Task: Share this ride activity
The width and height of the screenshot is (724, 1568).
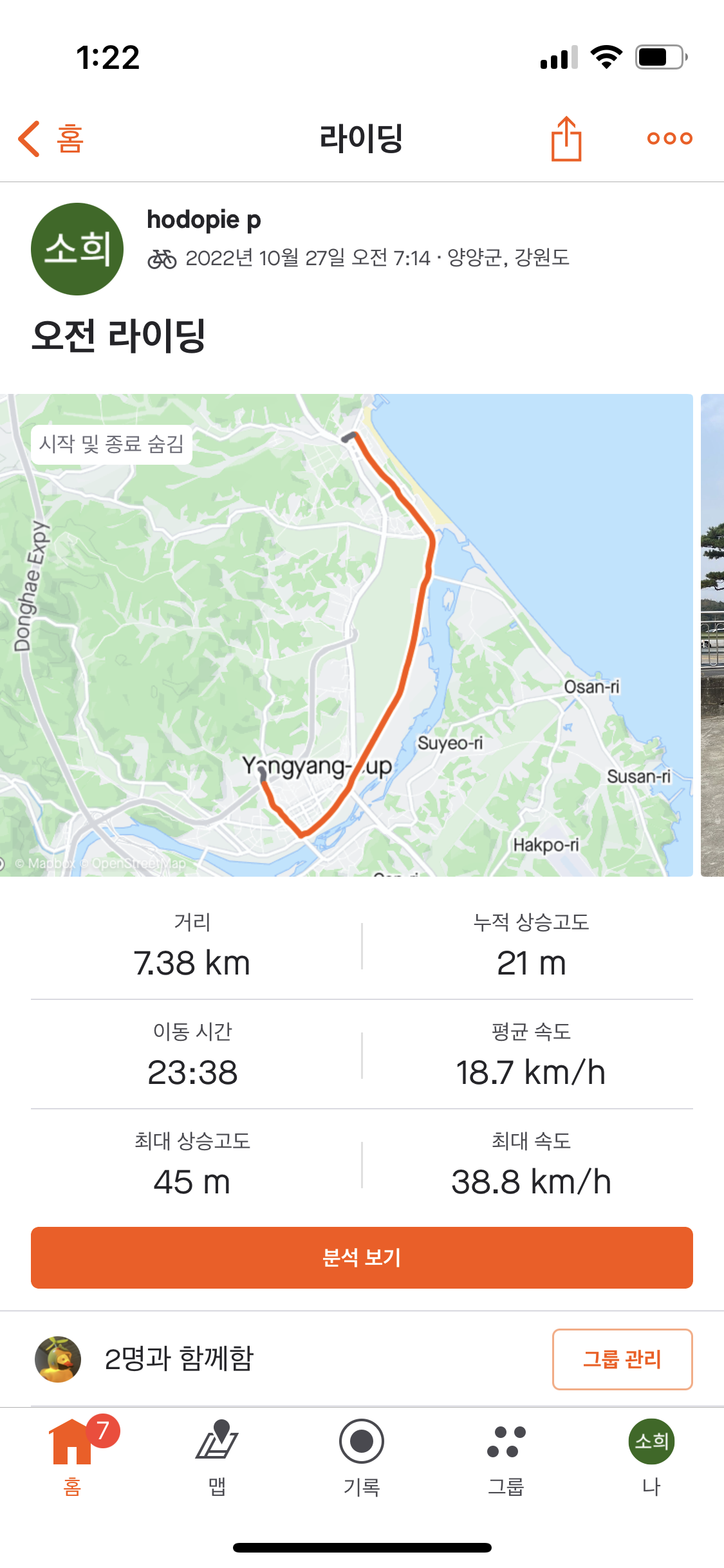Action: click(566, 138)
